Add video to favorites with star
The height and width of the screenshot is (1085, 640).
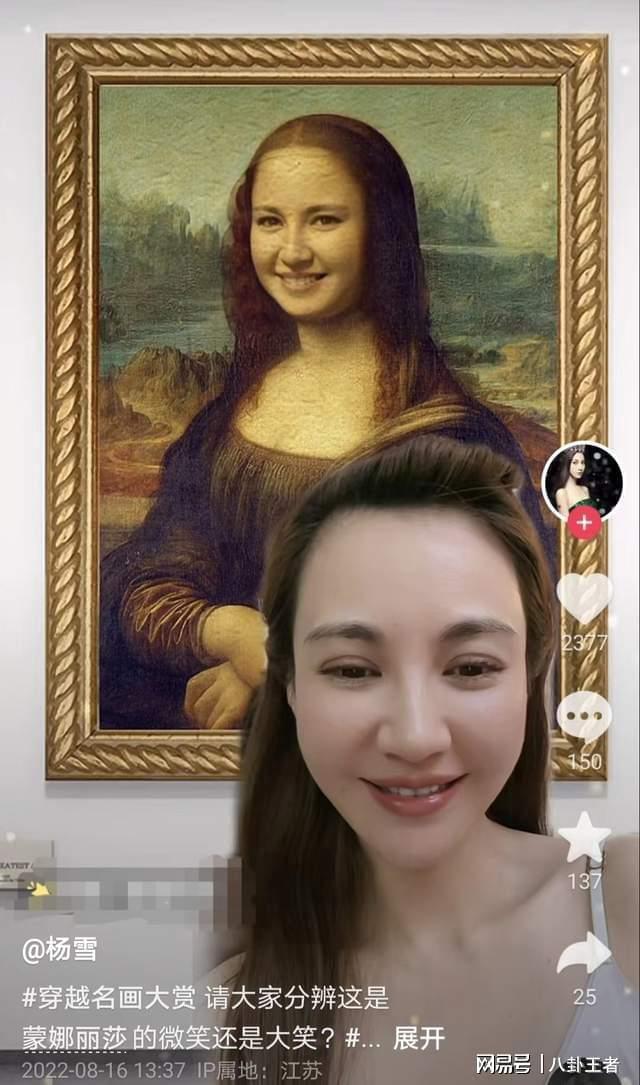tap(583, 838)
